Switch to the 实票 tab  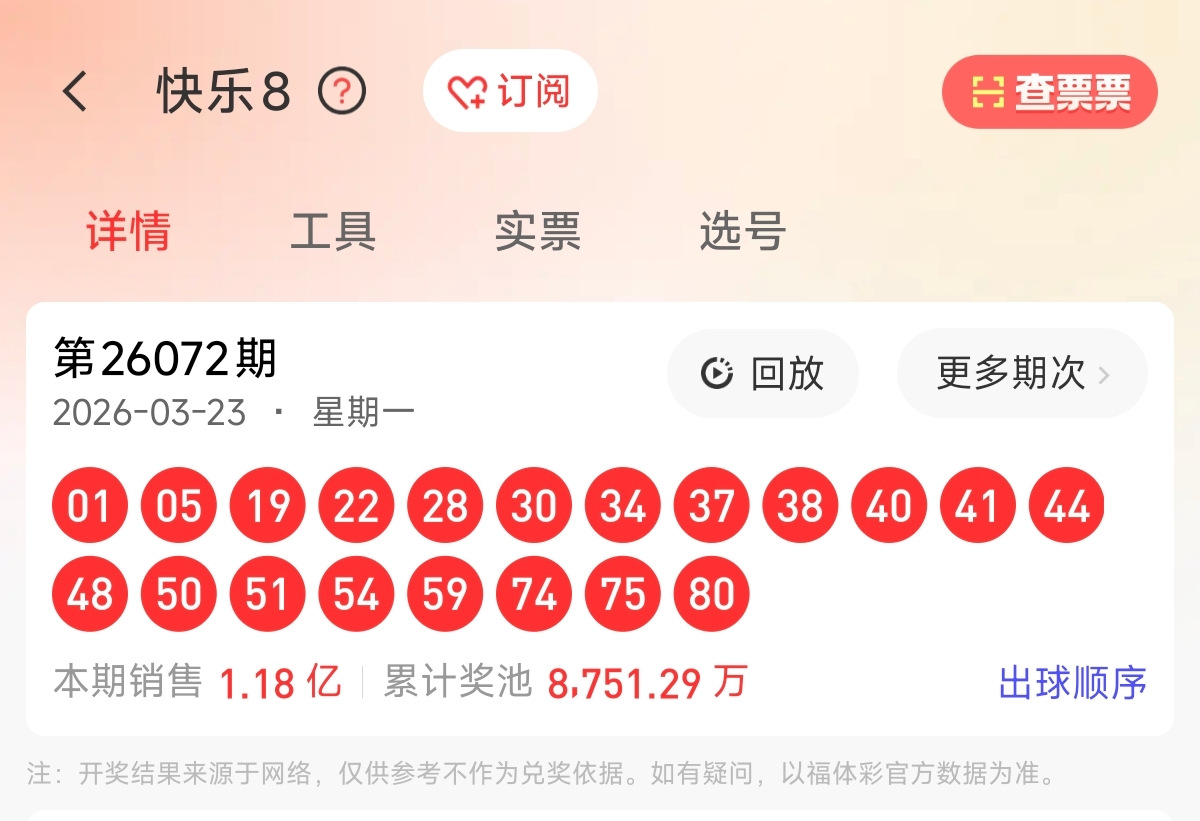point(538,232)
